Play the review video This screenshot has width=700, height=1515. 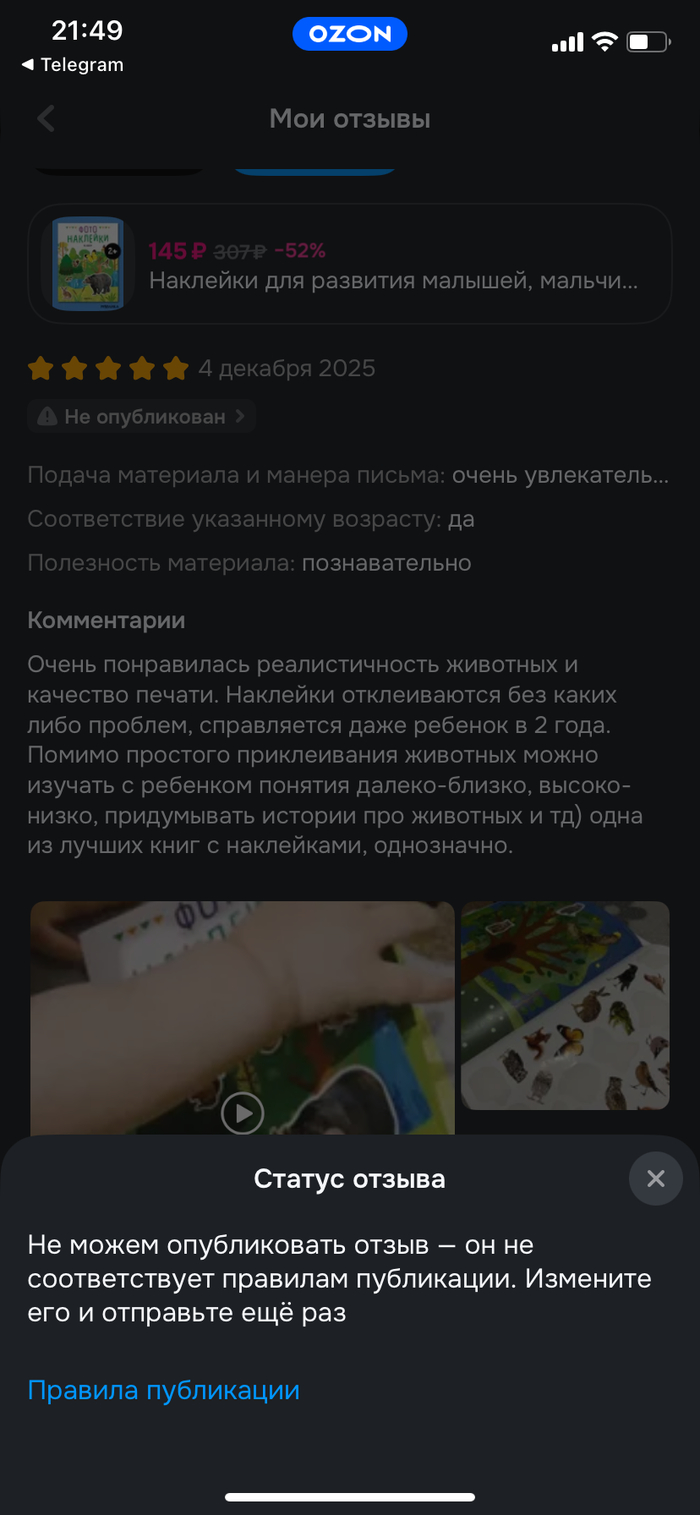pos(242,1112)
